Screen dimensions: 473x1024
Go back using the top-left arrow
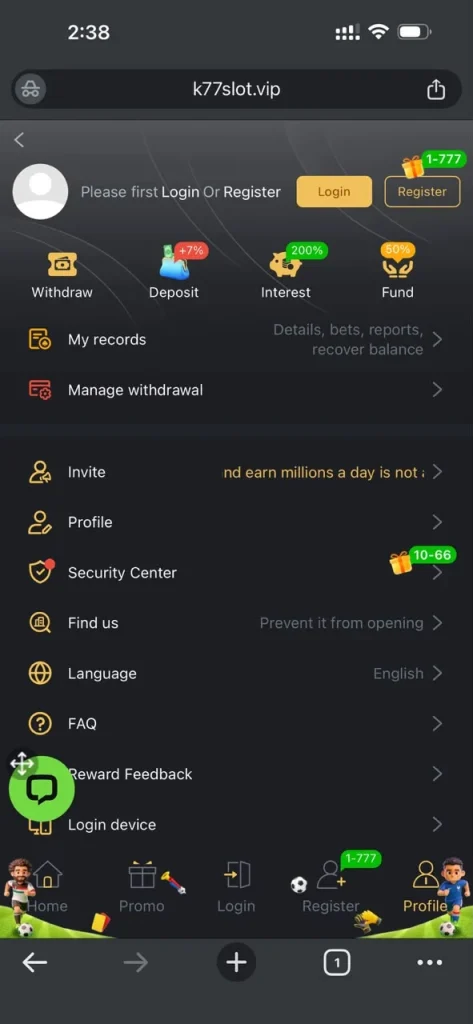(x=19, y=139)
